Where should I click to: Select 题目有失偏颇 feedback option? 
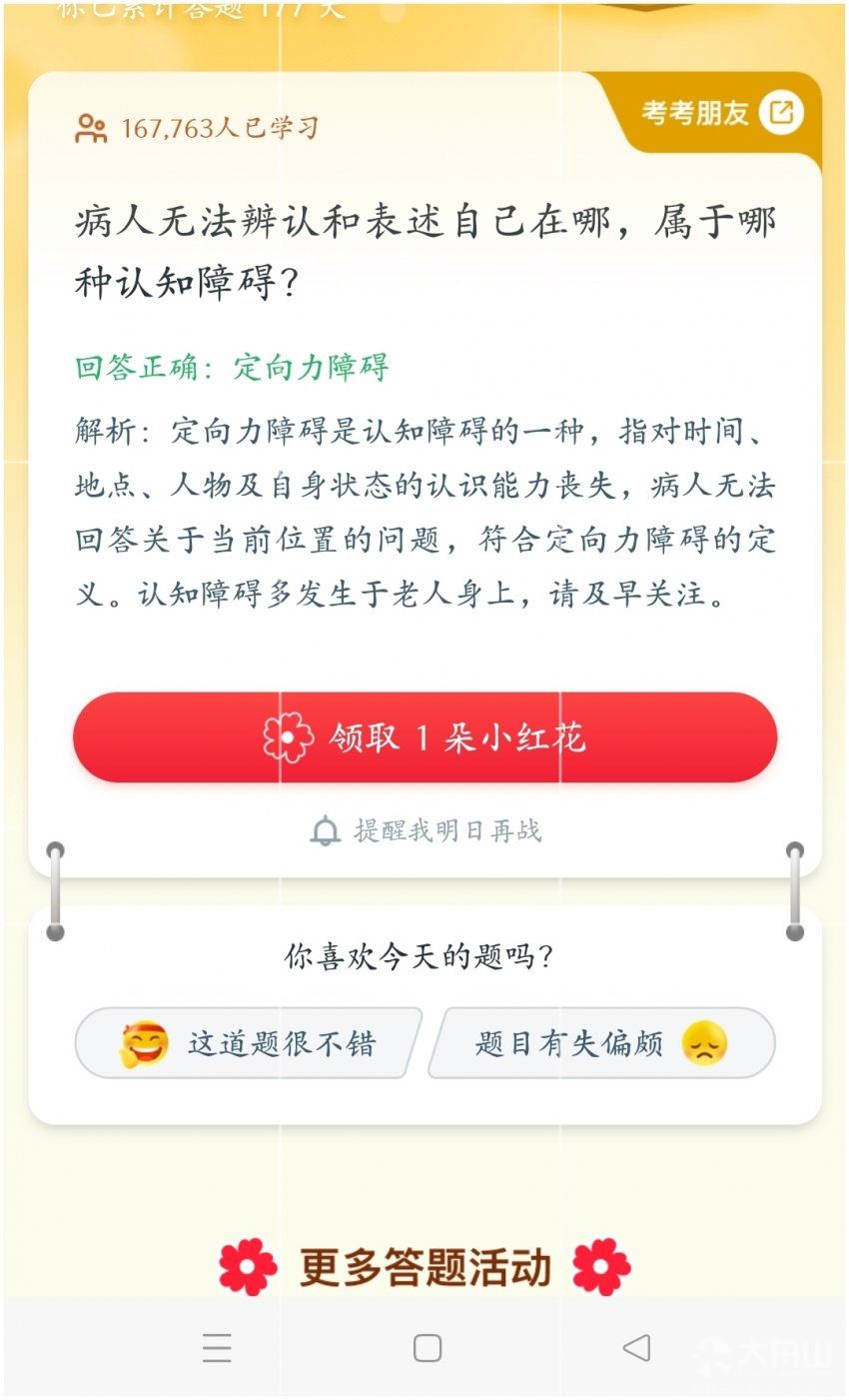click(x=601, y=1043)
